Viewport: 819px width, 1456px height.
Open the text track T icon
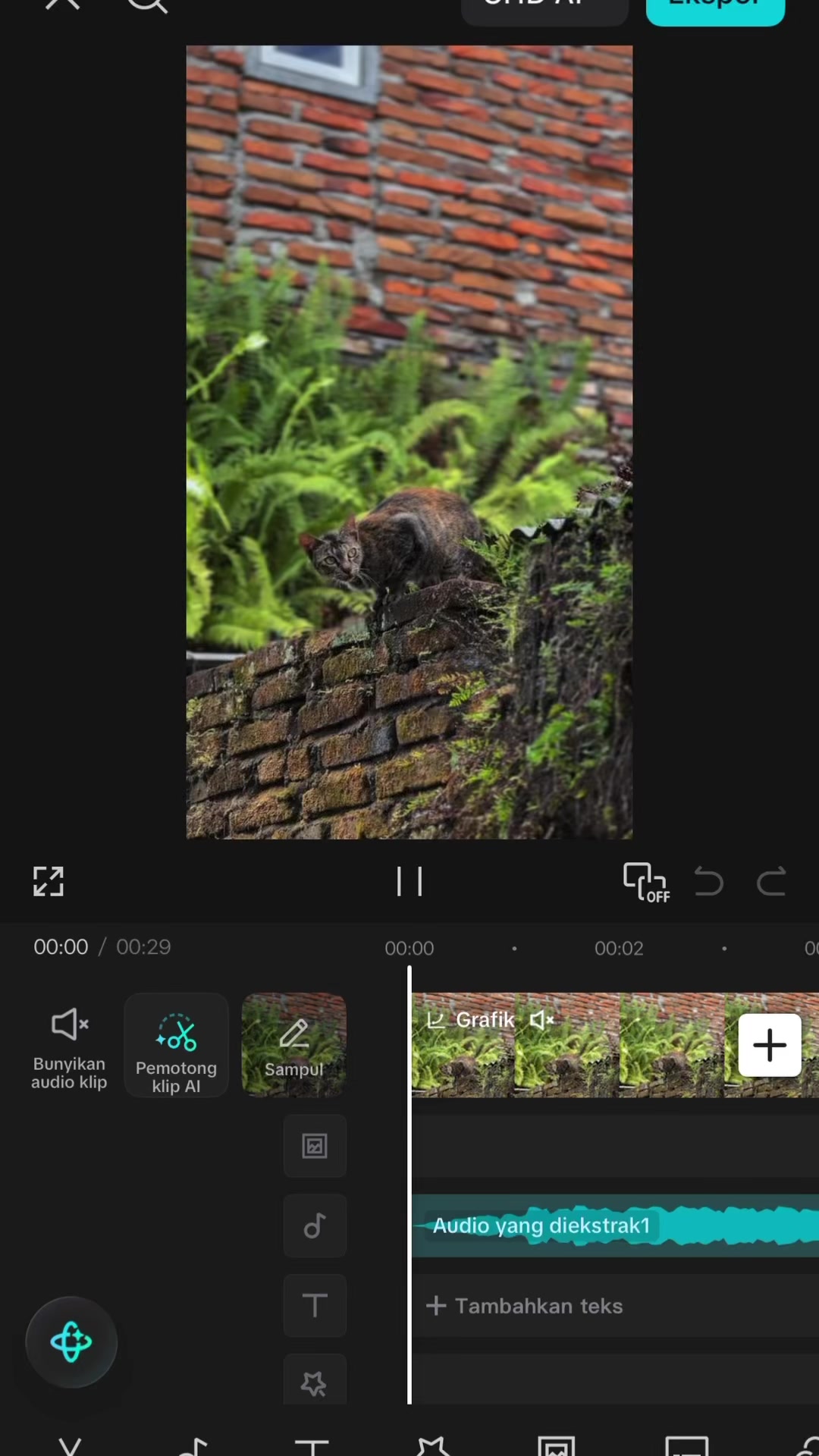[x=315, y=1305]
